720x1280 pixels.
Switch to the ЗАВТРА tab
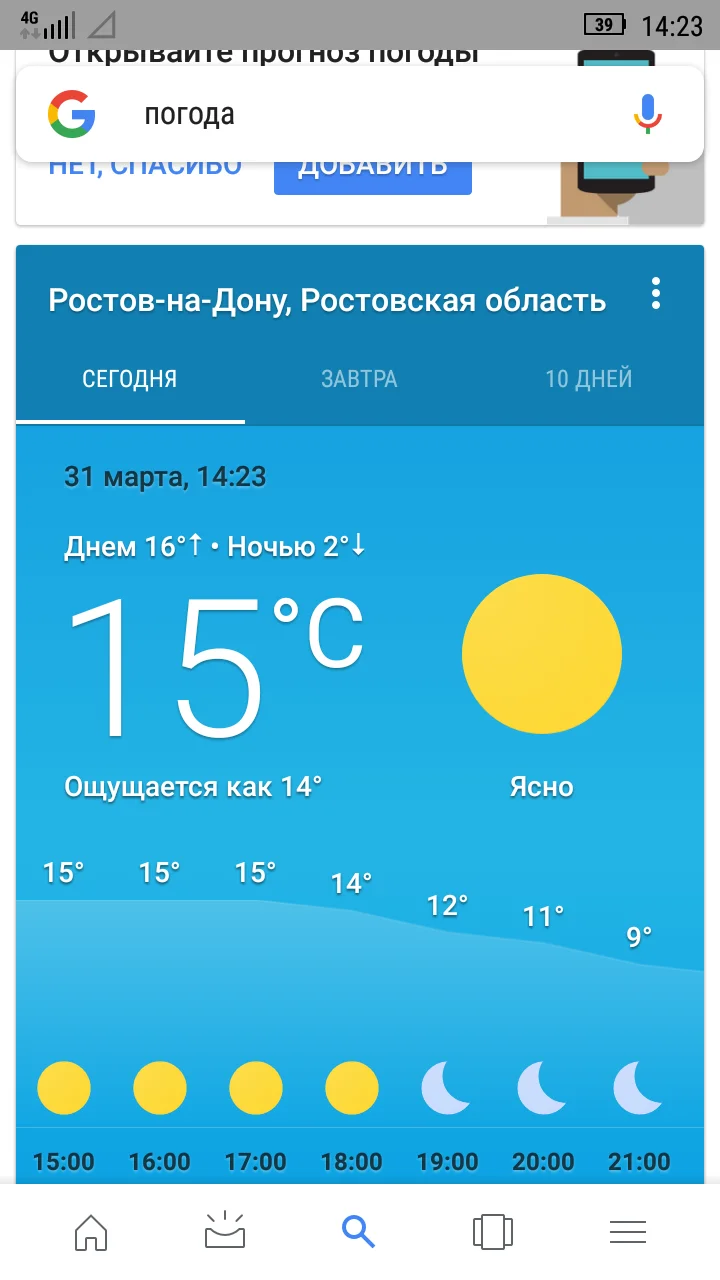point(359,379)
